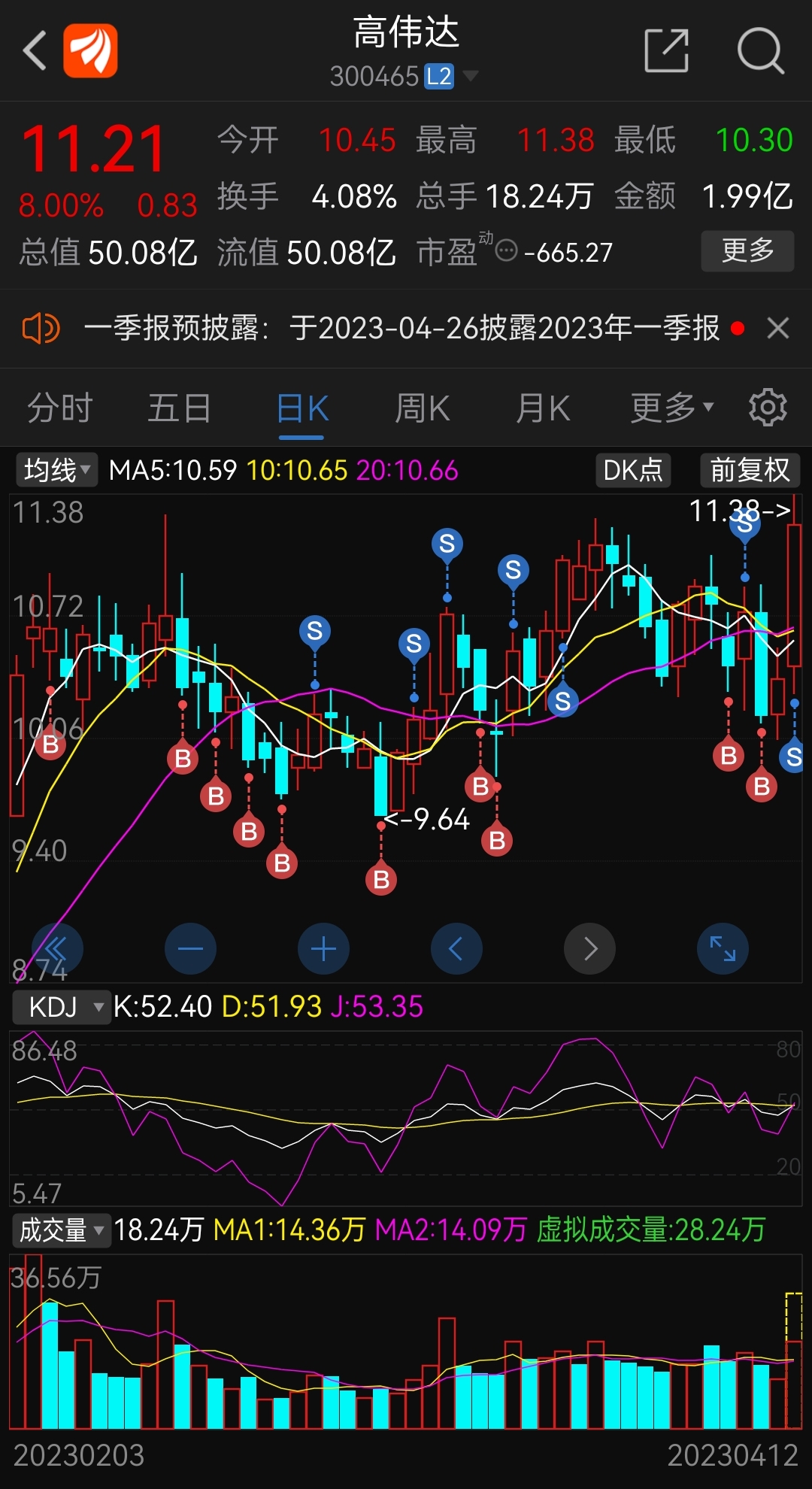Switch to 分时 chart tab

60,408
